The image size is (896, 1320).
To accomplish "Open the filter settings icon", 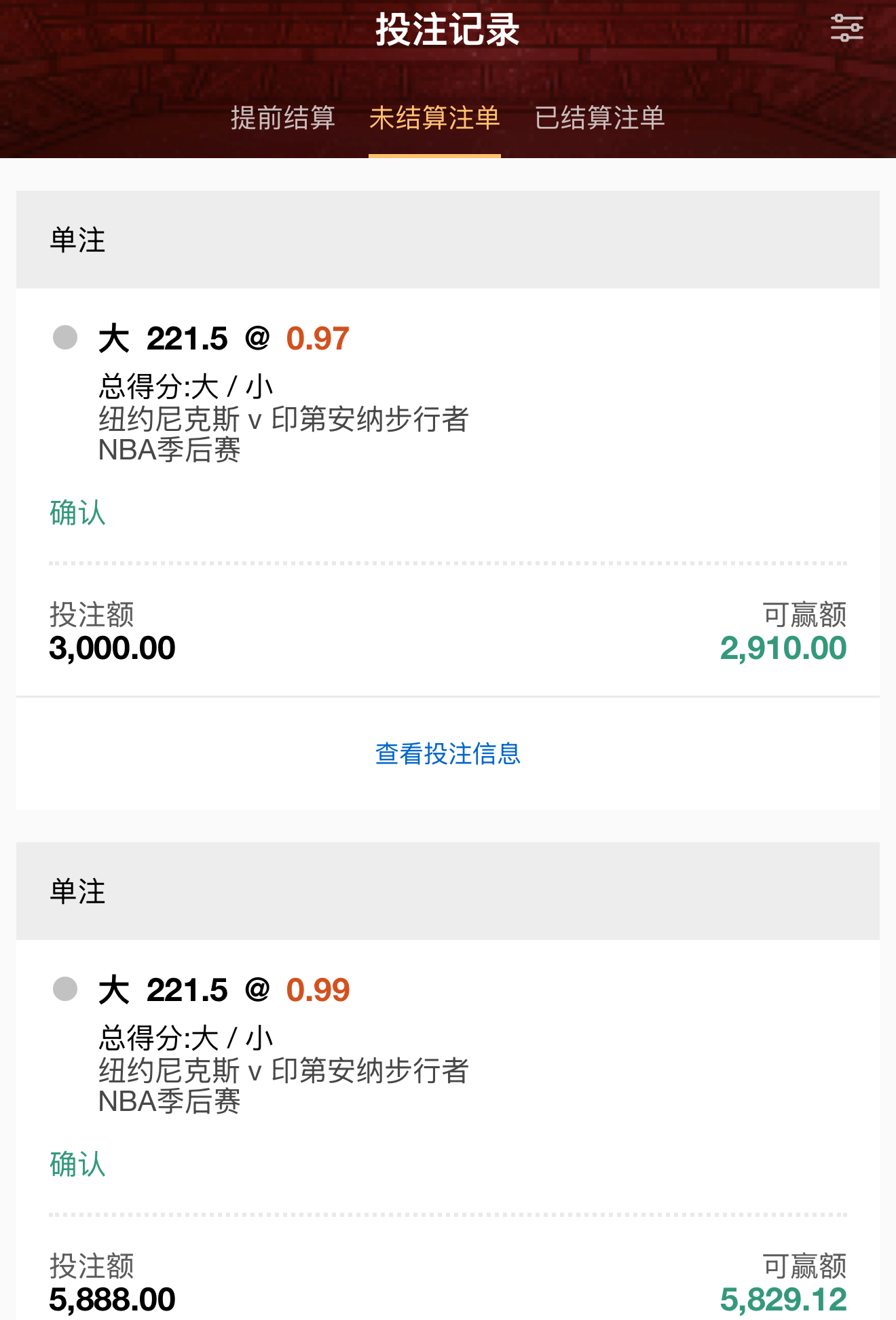I will pyautogui.click(x=846, y=29).
